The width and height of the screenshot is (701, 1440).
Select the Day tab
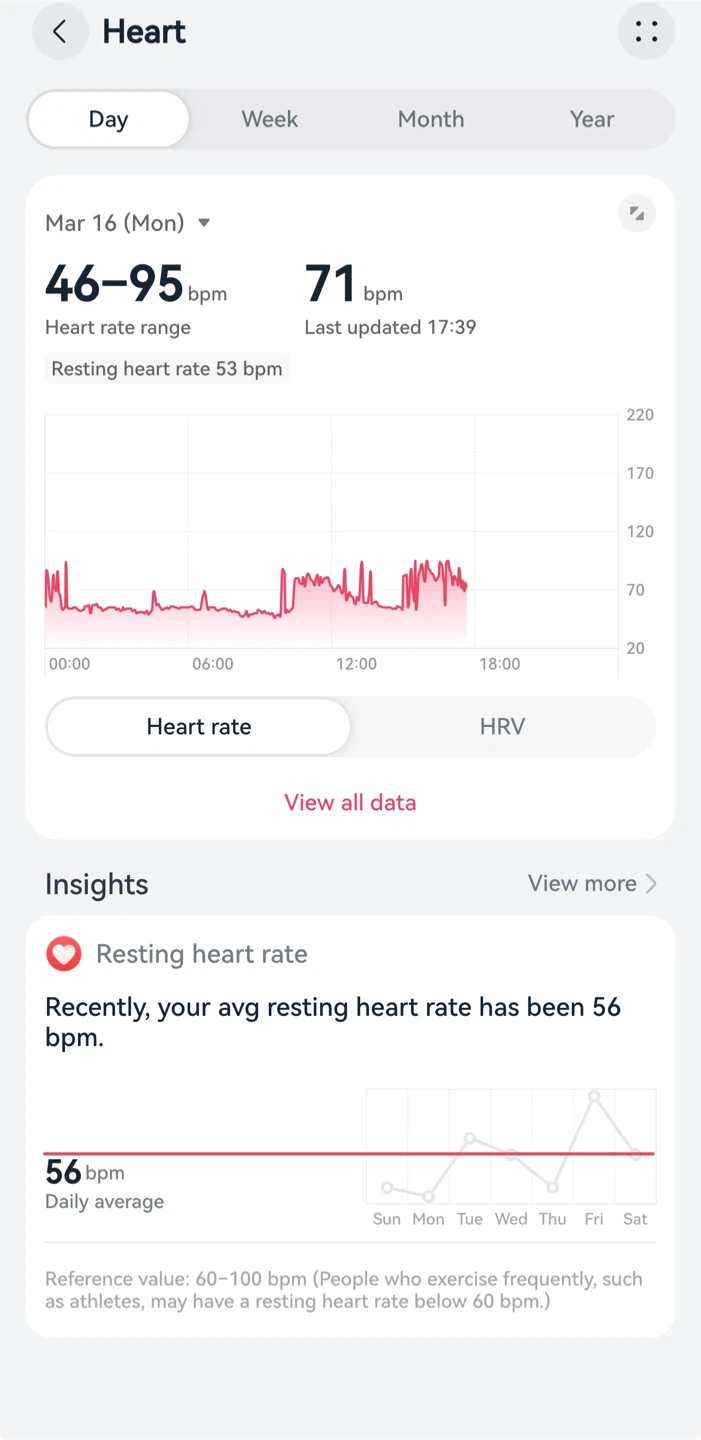pos(108,119)
